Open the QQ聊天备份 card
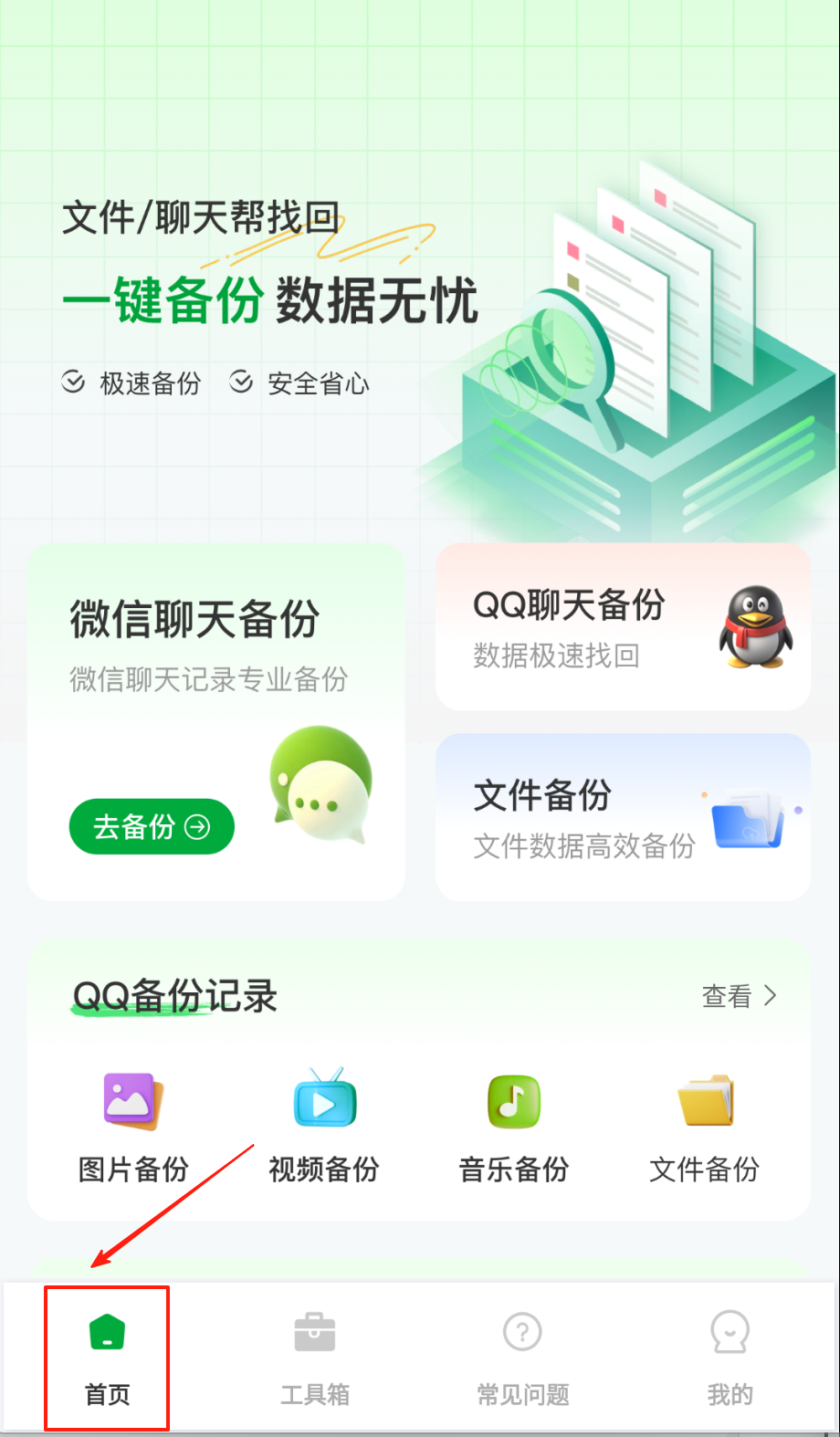The width and height of the screenshot is (840, 1437). click(x=623, y=628)
